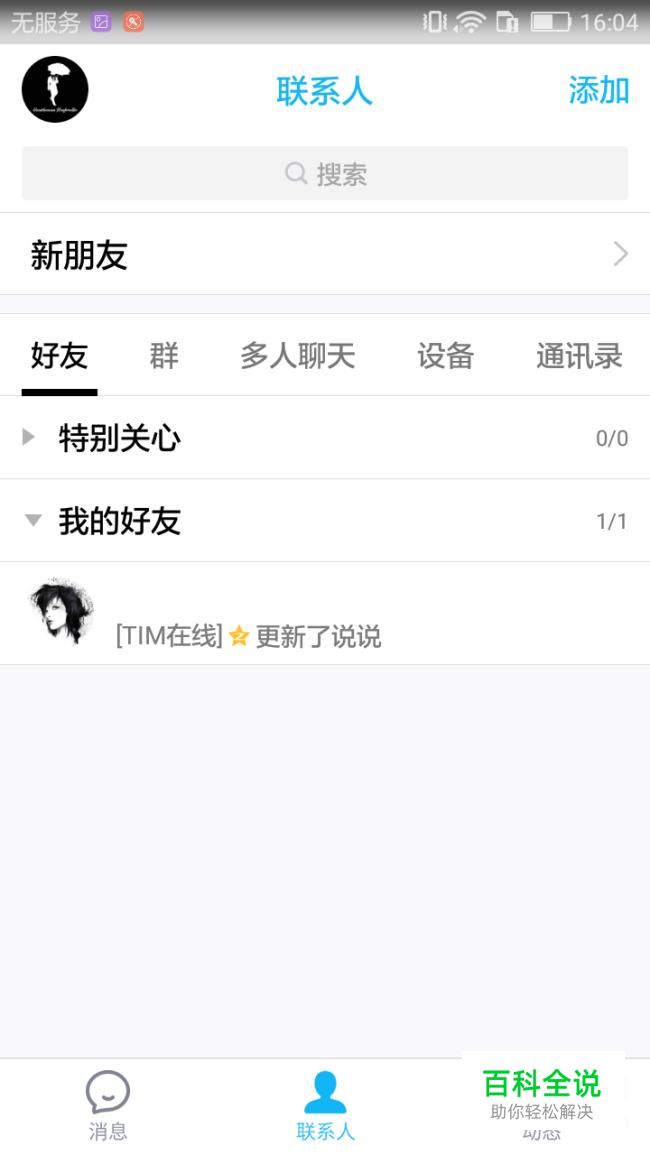This screenshot has width=650, height=1155.
Task: Switch to the 设备 tab
Action: click(445, 355)
